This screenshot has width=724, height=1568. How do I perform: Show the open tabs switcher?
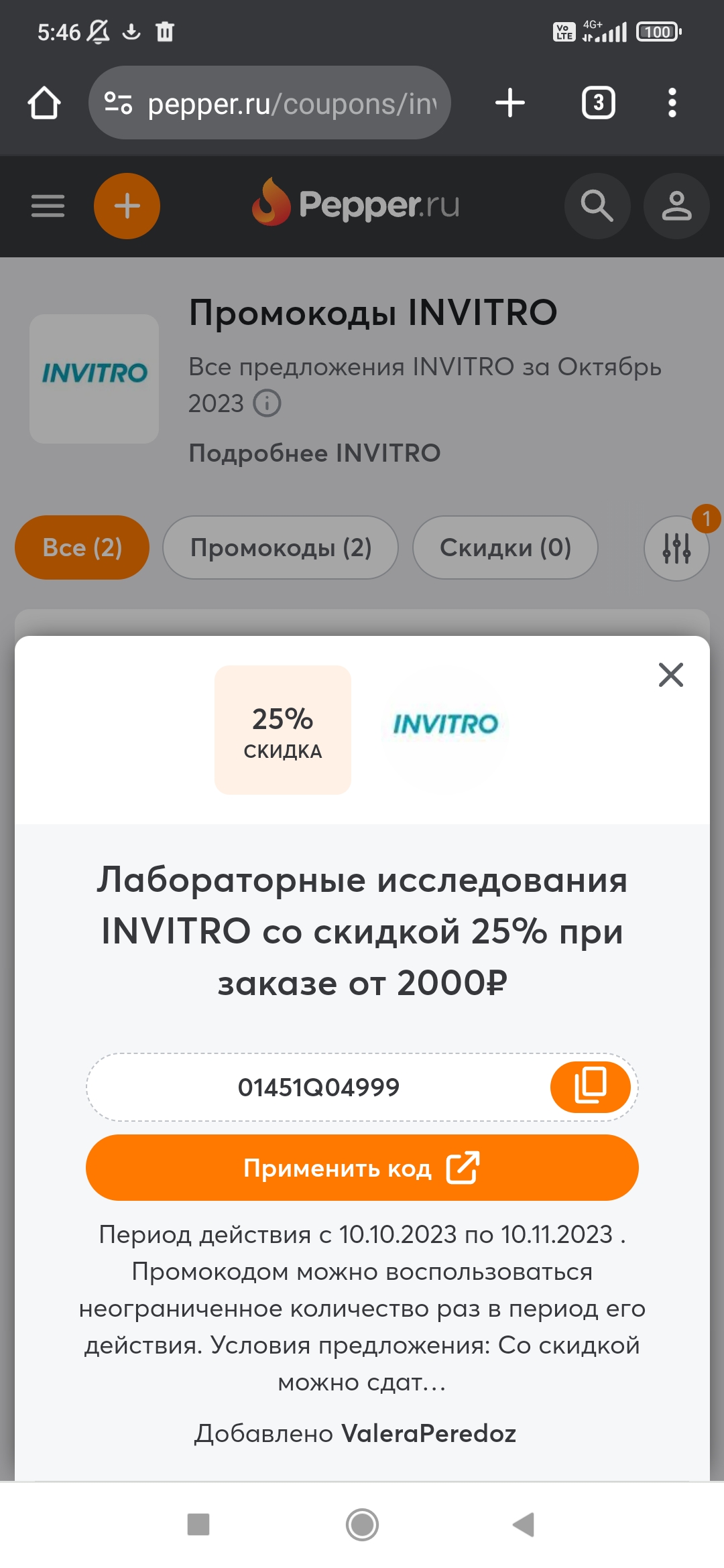pyautogui.click(x=598, y=103)
